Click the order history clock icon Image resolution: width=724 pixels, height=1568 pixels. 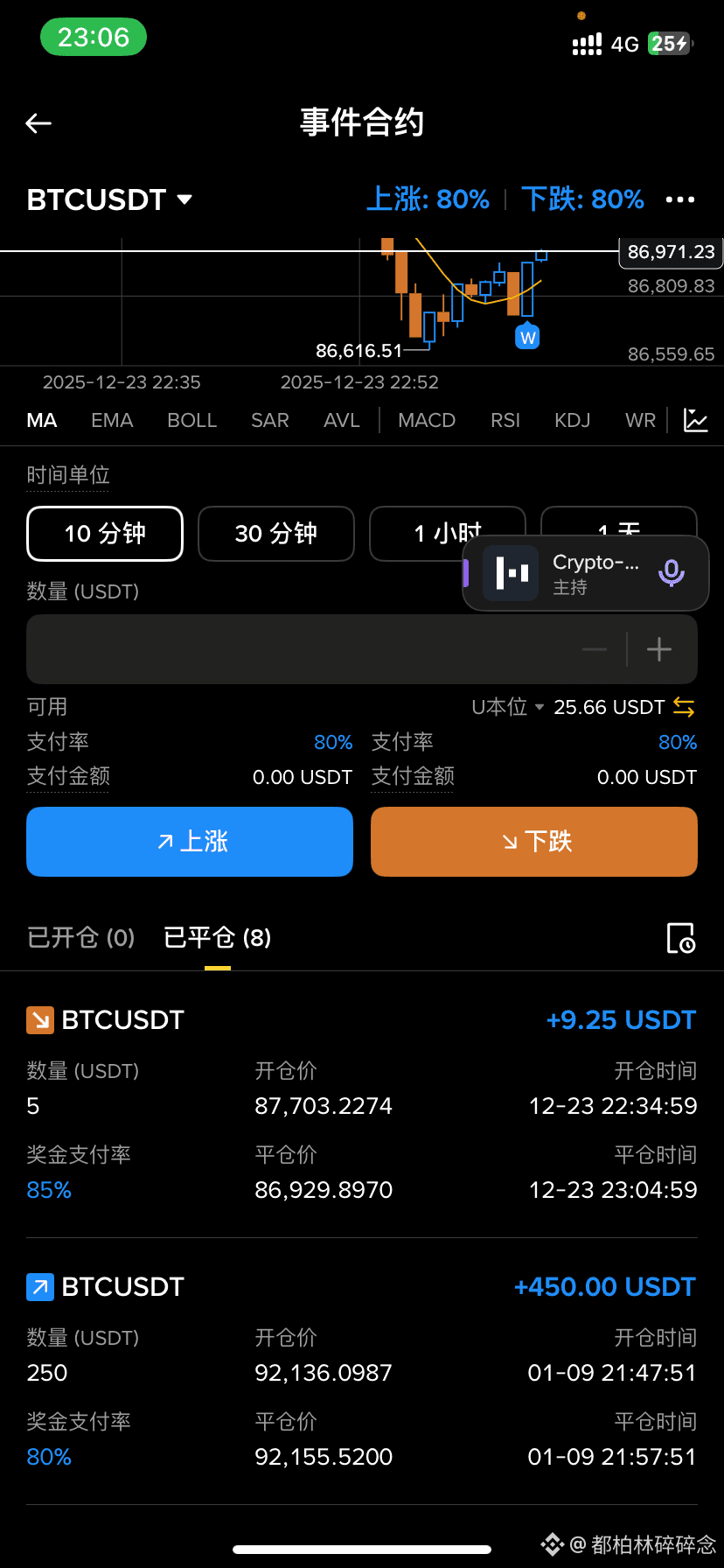tap(680, 938)
